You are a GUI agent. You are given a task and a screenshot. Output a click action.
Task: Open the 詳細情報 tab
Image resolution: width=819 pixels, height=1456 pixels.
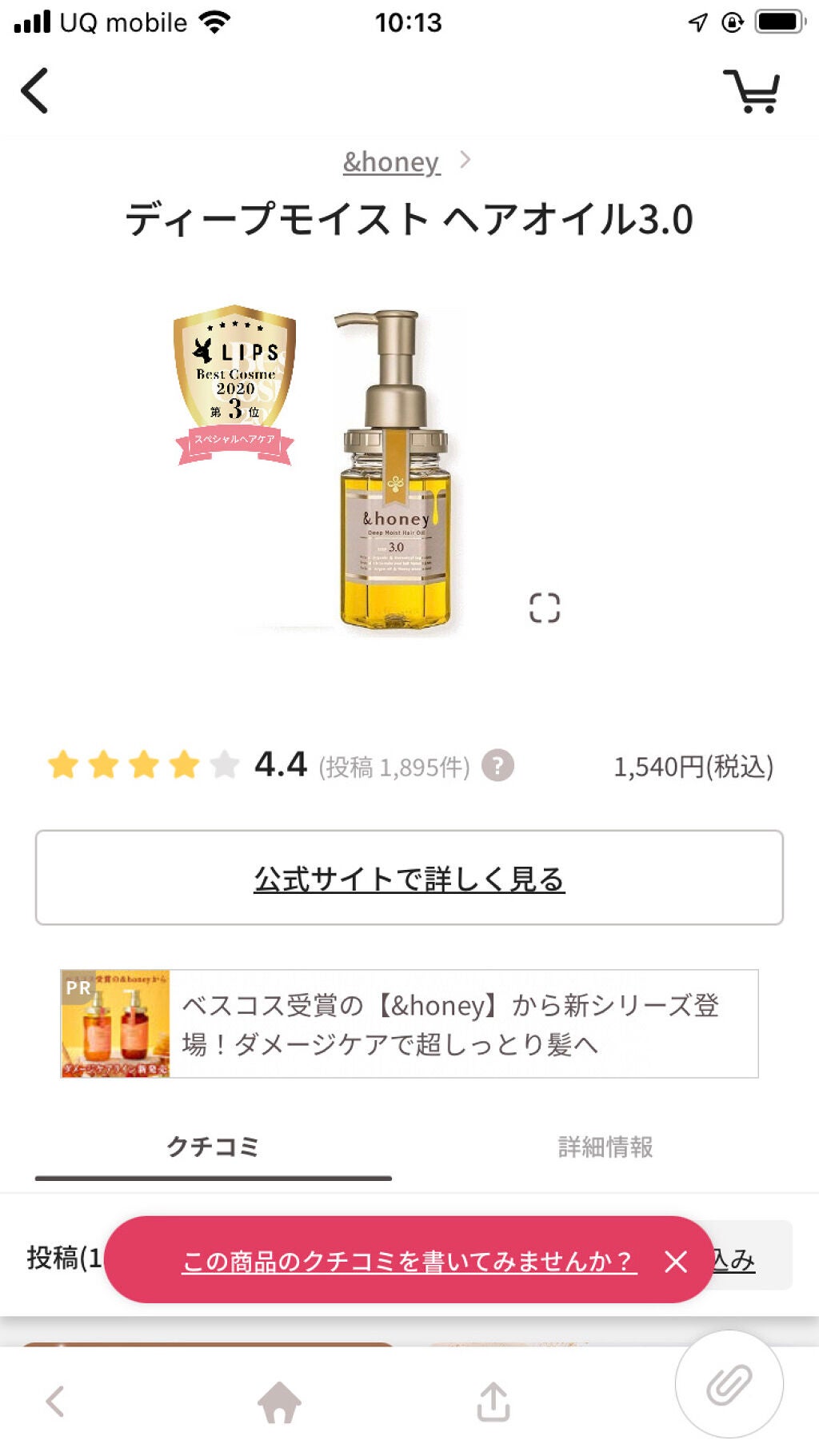coord(605,1145)
